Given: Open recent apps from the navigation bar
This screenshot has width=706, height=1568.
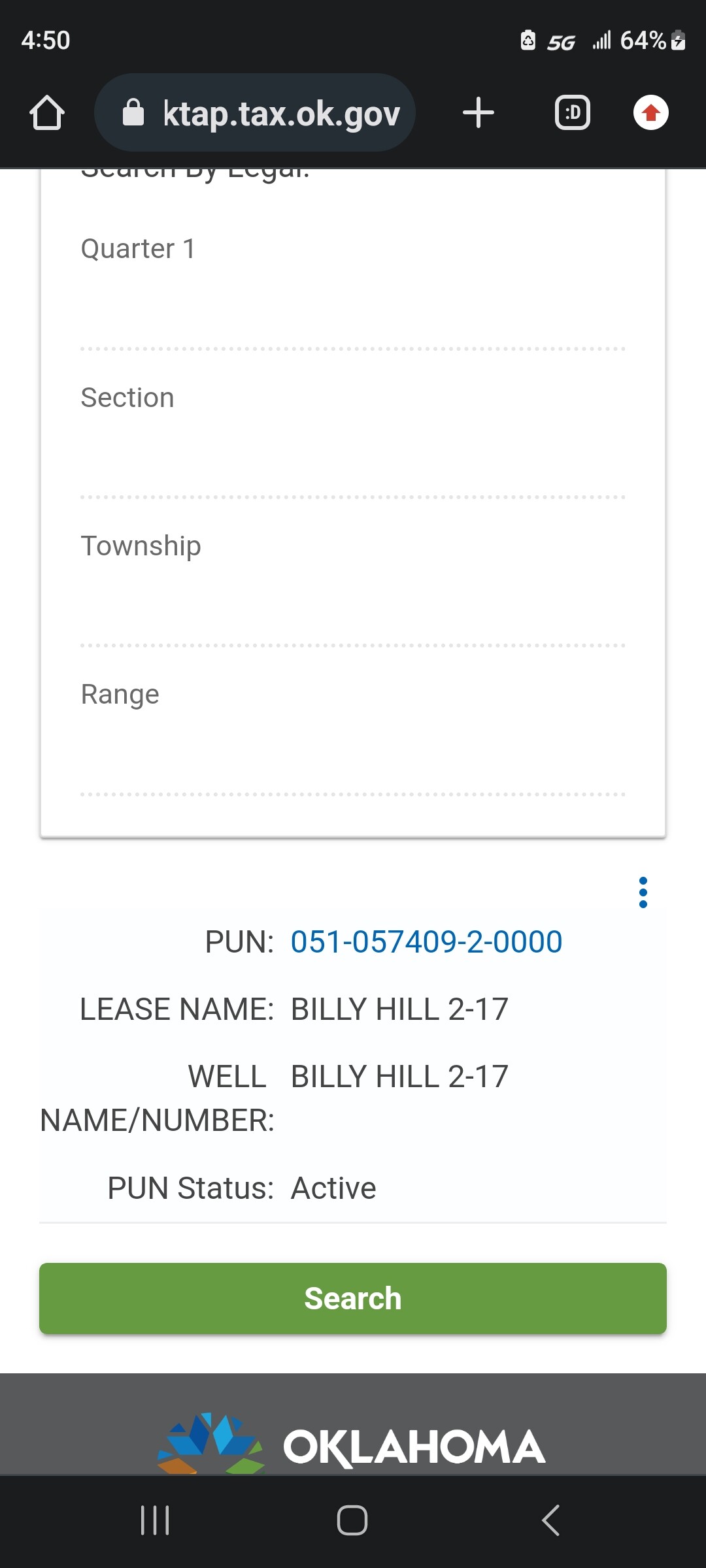Looking at the screenshot, I should 155,1520.
